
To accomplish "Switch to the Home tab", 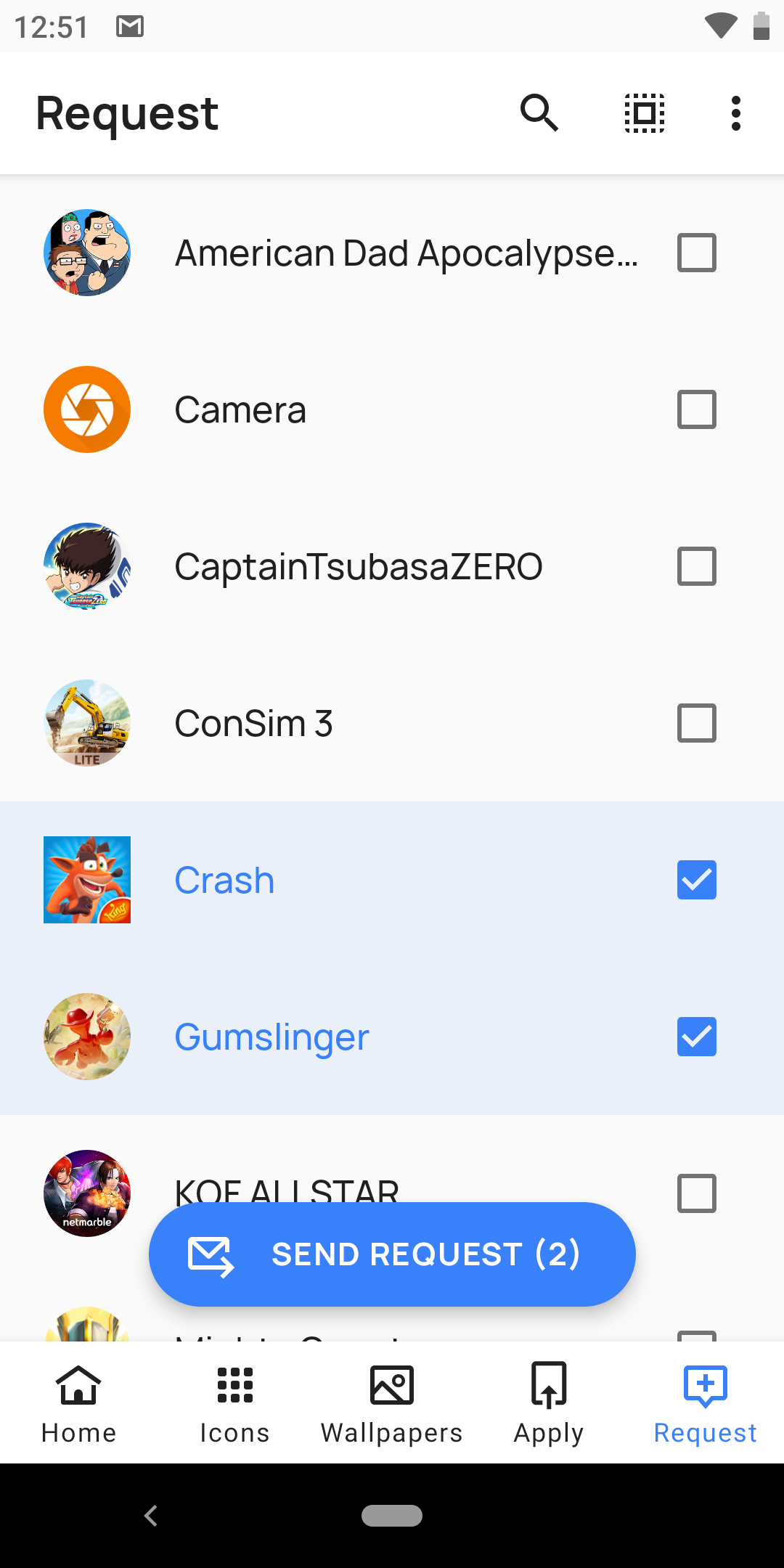I will [x=78, y=1404].
